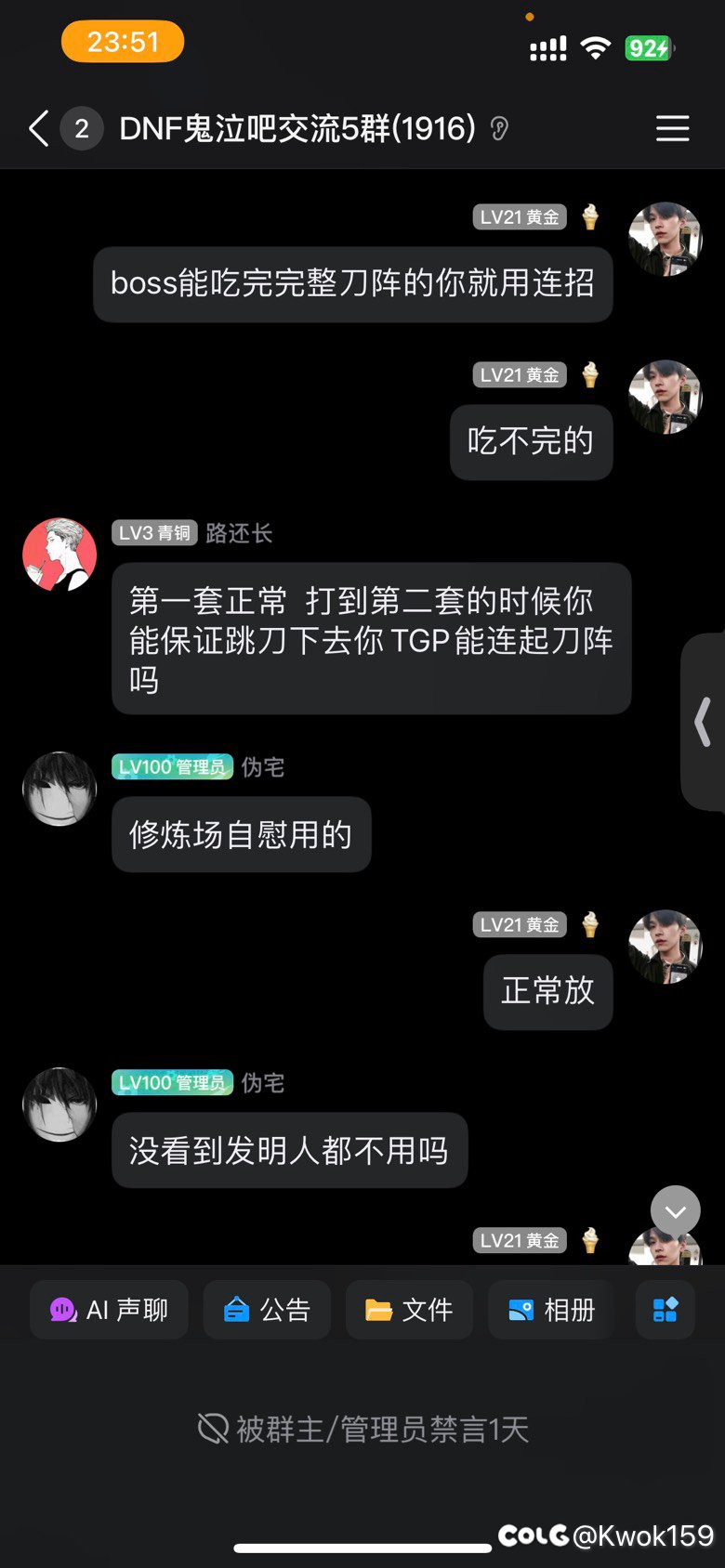The height and width of the screenshot is (1568, 725).
Task: Open AI voice chat feature
Action: pyautogui.click(x=109, y=1310)
